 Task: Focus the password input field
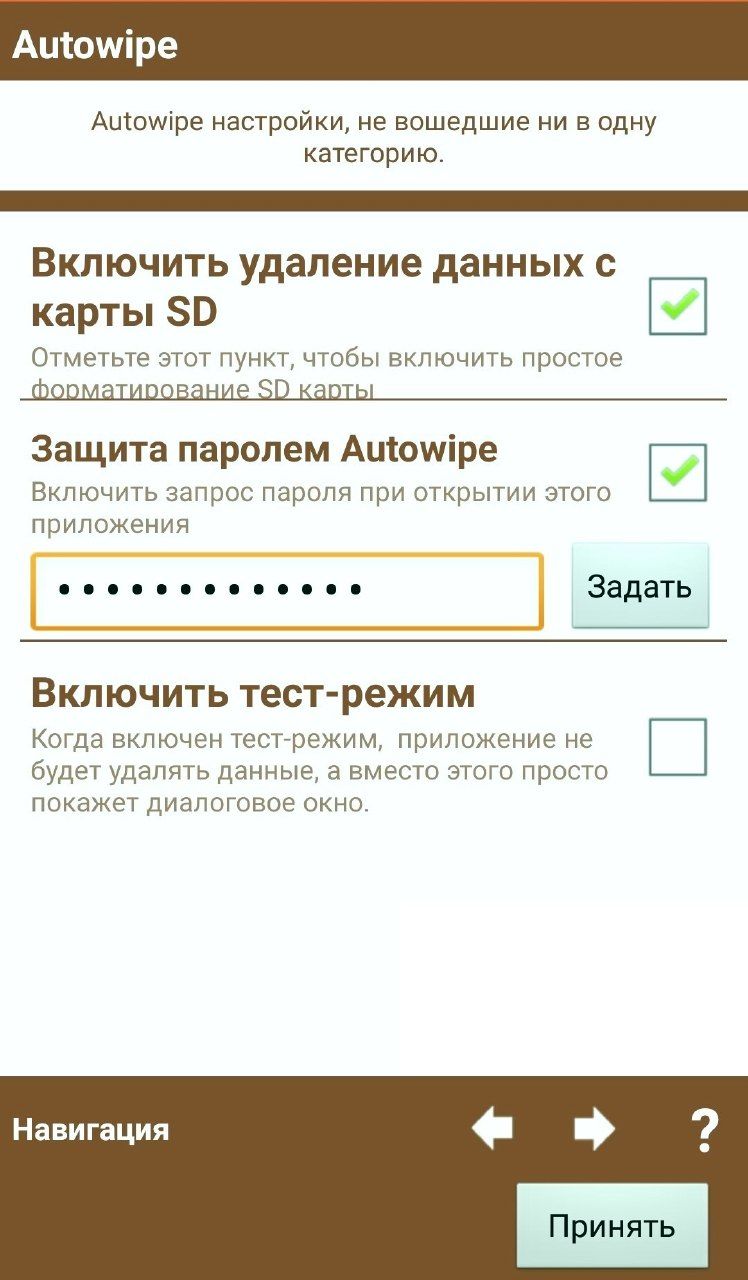[287, 591]
